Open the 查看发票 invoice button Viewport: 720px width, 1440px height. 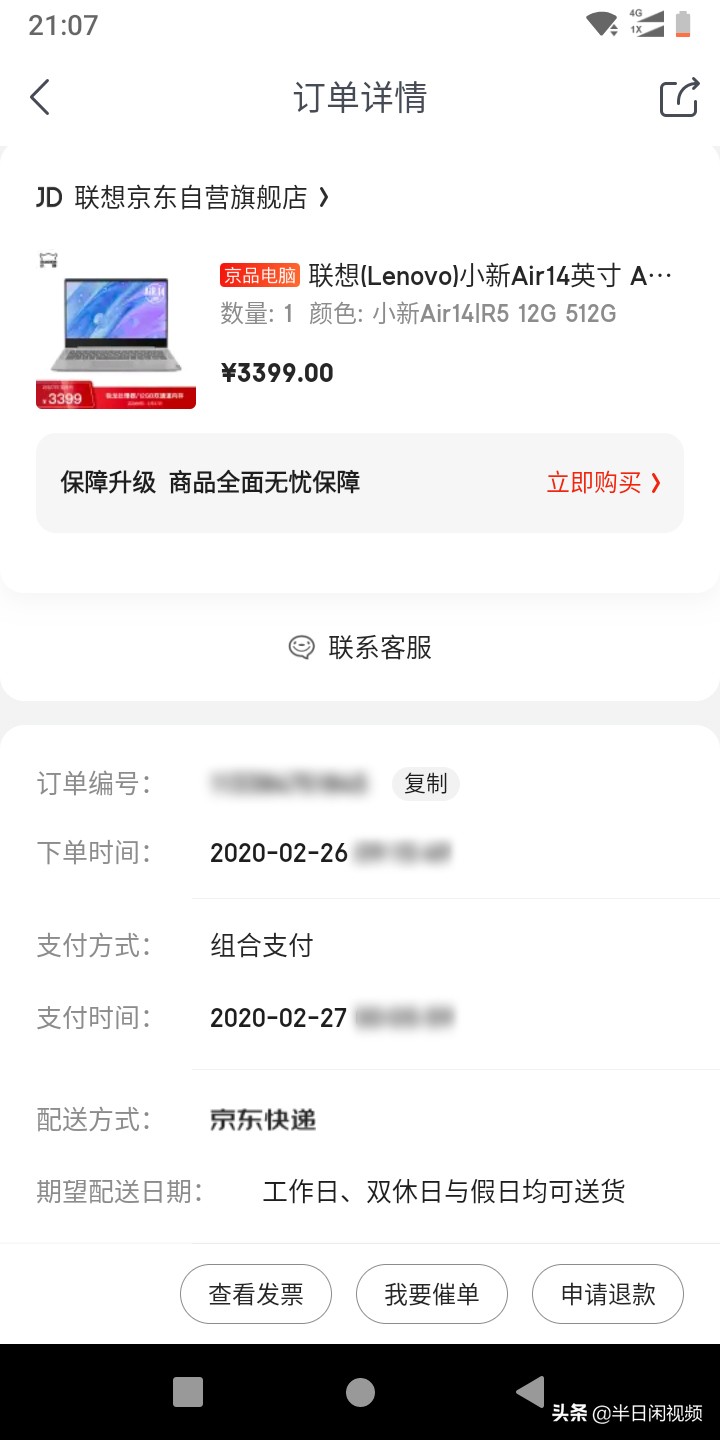click(255, 1293)
